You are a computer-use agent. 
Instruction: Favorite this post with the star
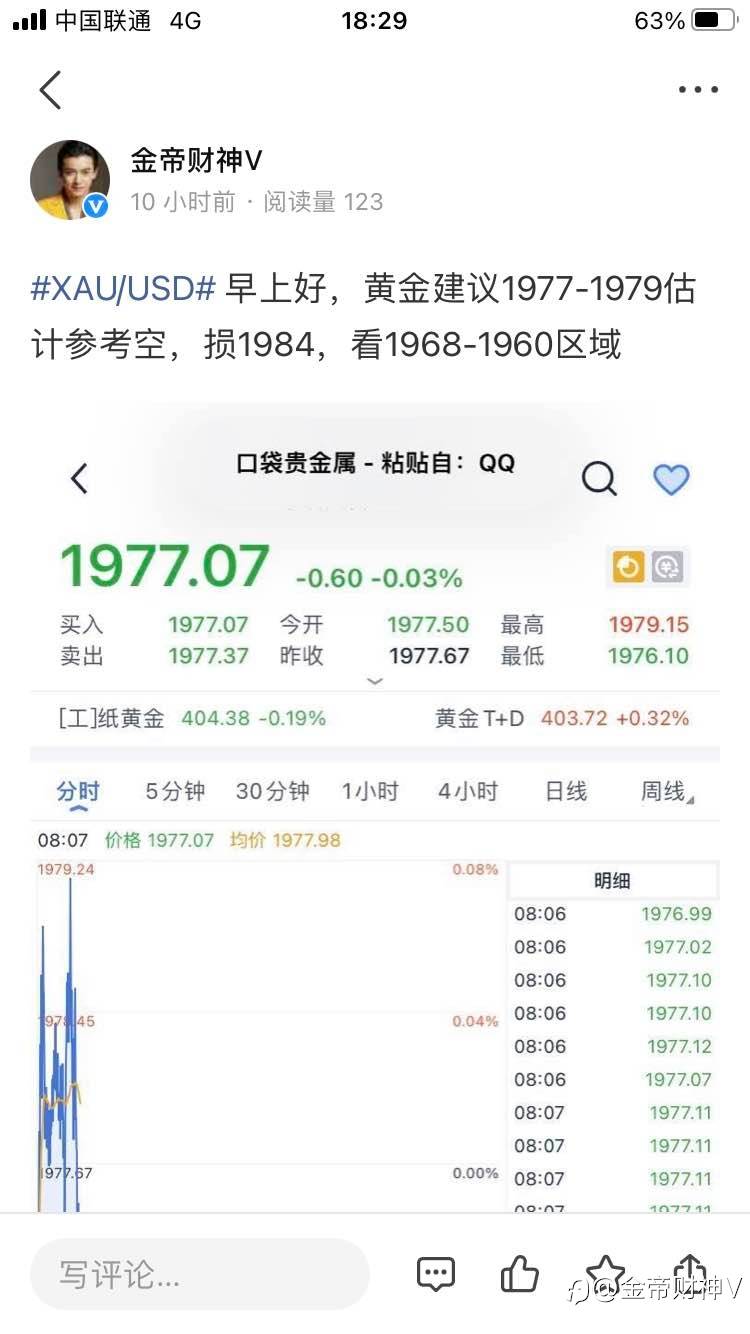pyautogui.click(x=605, y=1274)
